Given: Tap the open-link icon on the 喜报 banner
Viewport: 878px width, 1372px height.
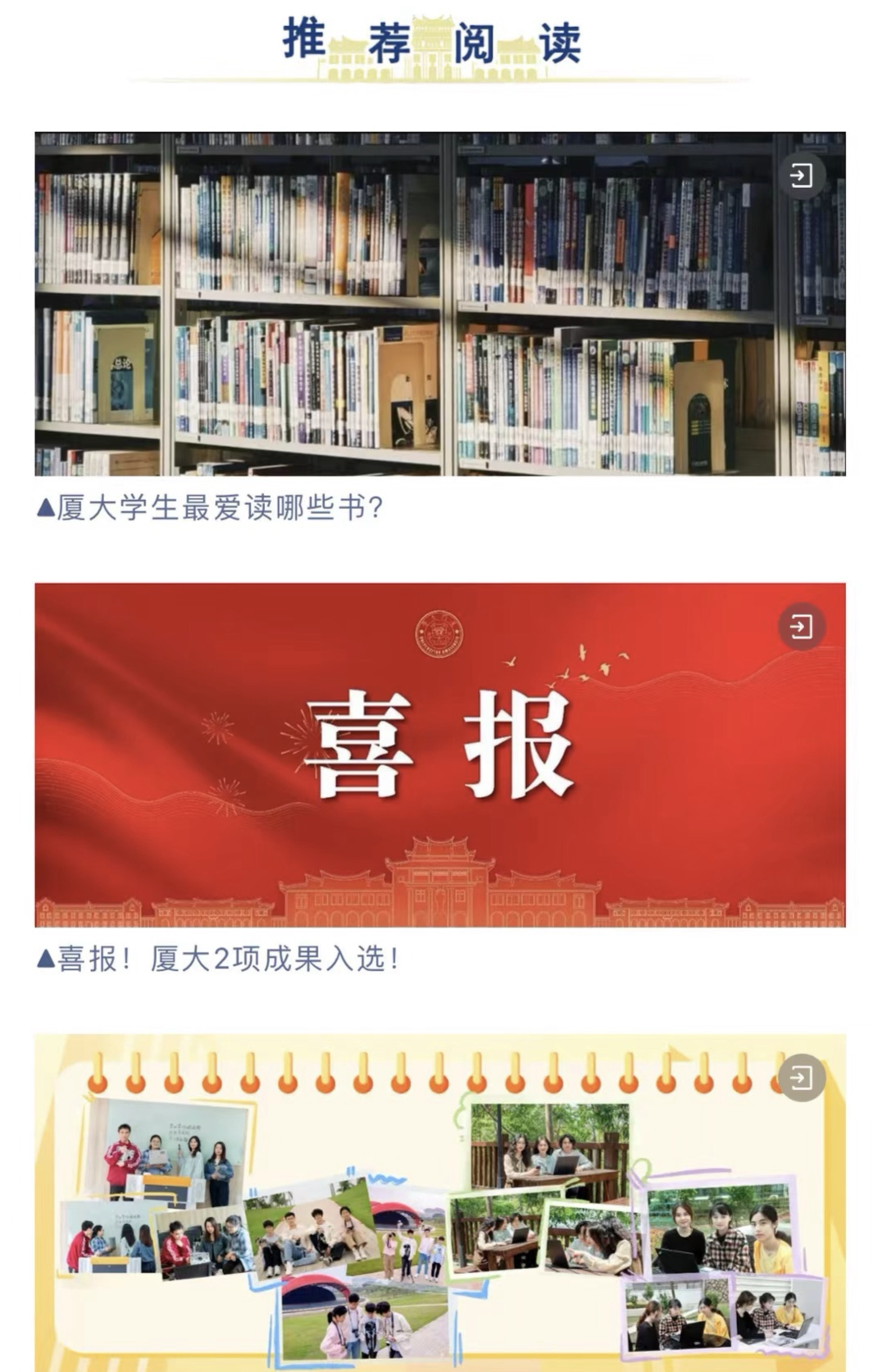Looking at the screenshot, I should pyautogui.click(x=801, y=627).
